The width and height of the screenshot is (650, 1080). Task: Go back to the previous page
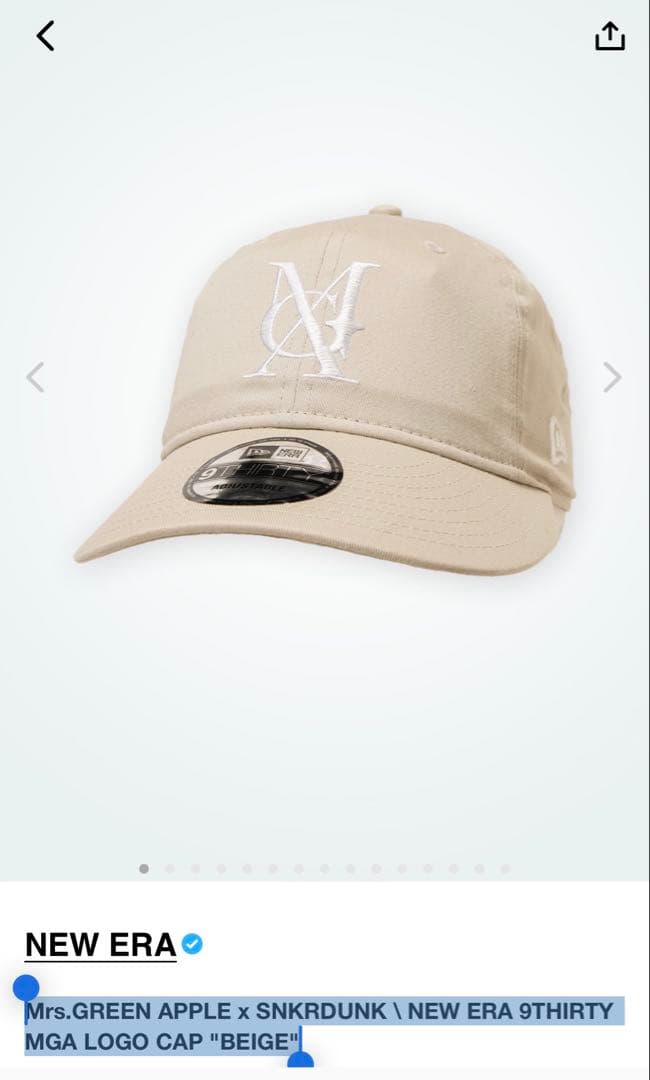[x=45, y=36]
